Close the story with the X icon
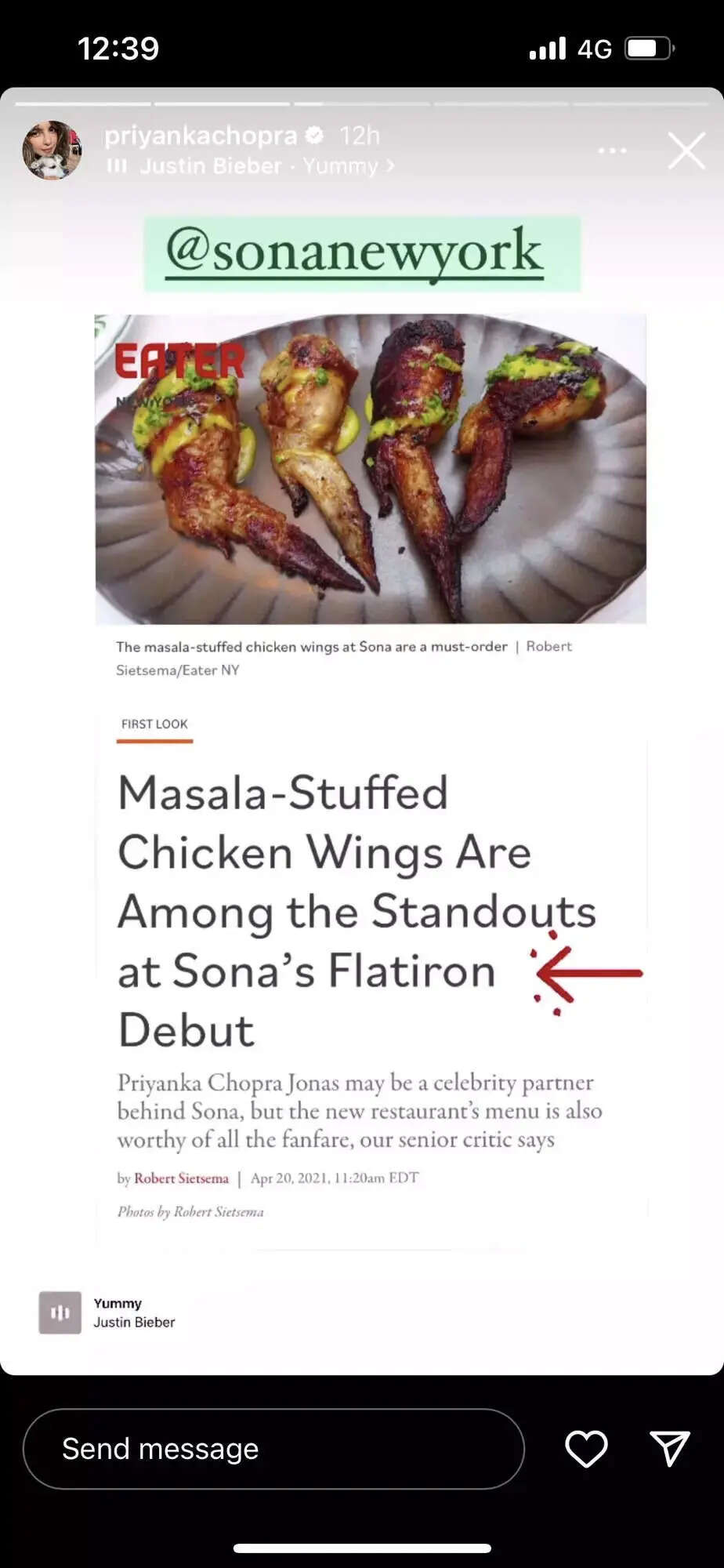 point(686,151)
